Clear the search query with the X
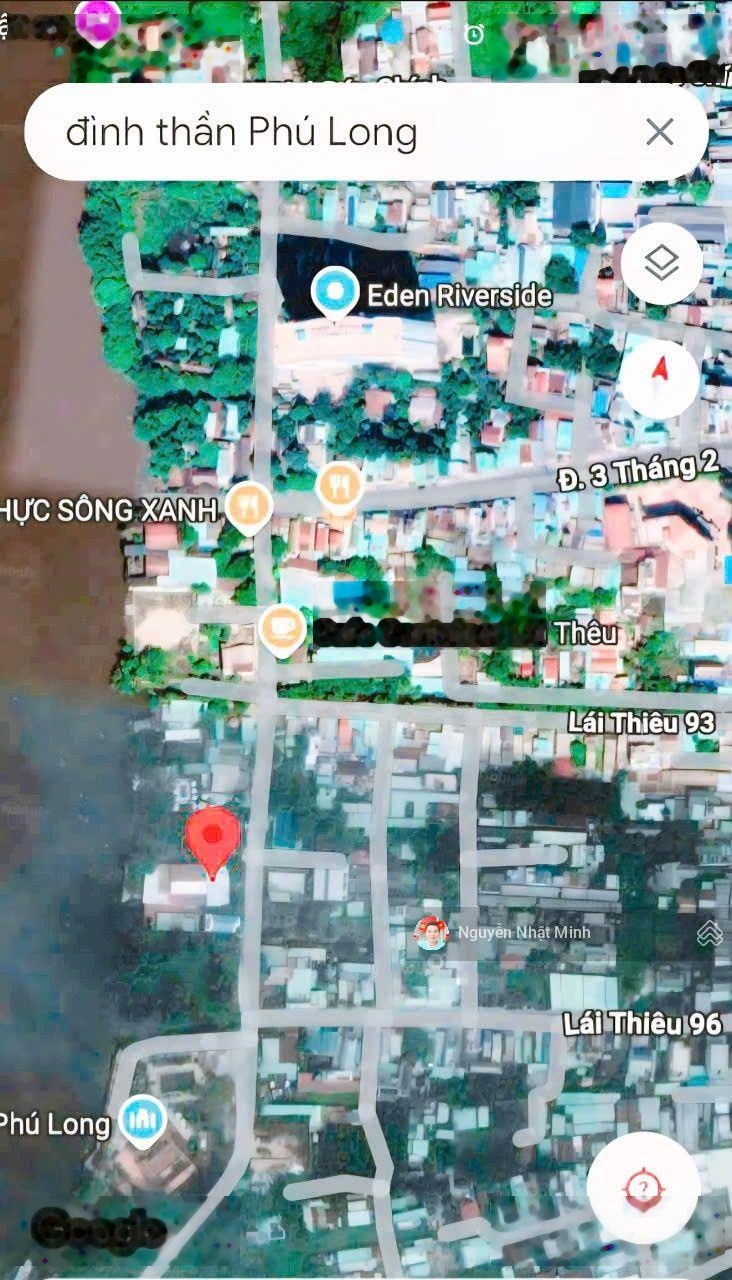Image resolution: width=732 pixels, height=1280 pixels. pyautogui.click(x=659, y=132)
